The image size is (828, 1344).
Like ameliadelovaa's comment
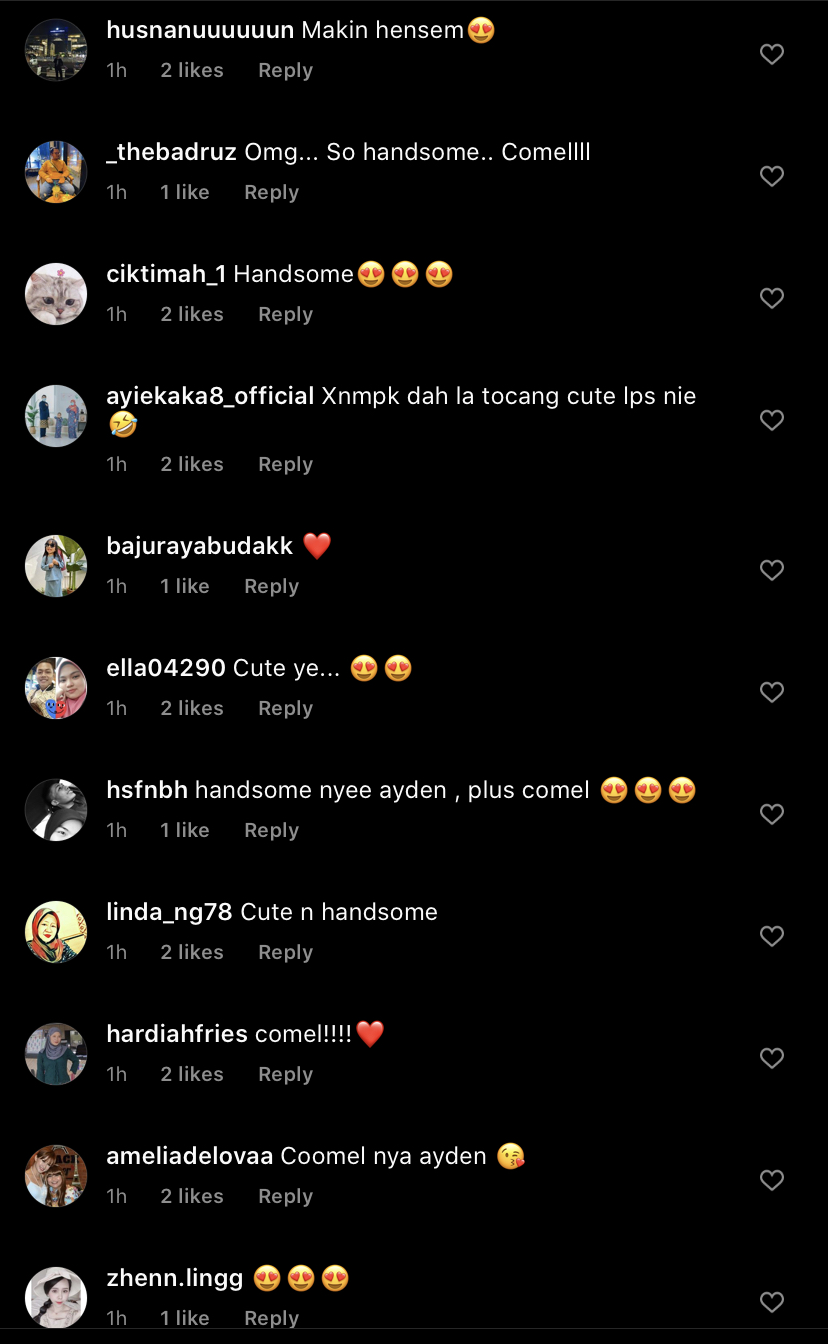(x=771, y=1180)
